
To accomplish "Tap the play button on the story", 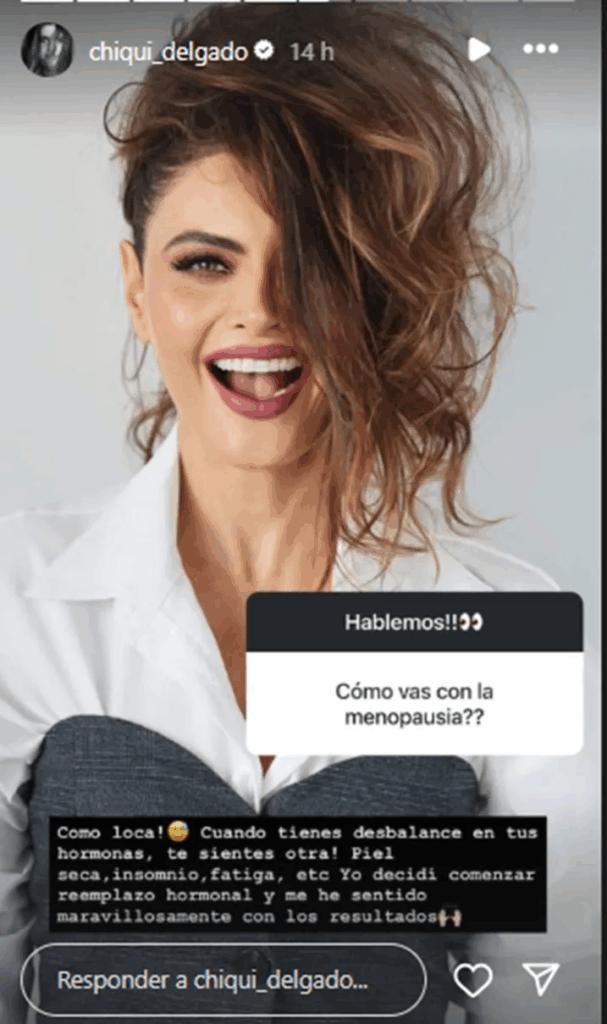I will pyautogui.click(x=479, y=49).
